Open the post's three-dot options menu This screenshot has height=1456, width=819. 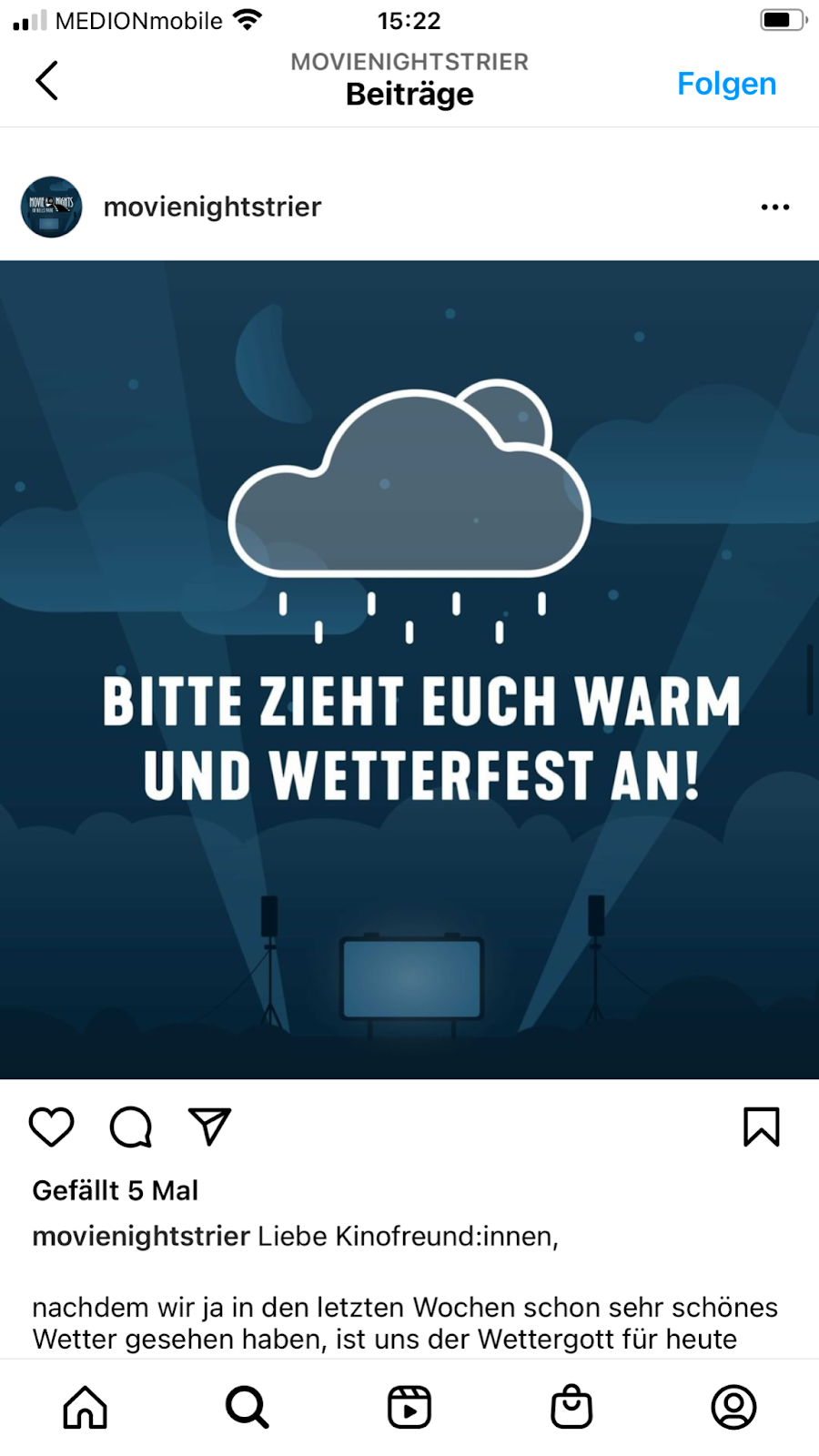point(774,207)
